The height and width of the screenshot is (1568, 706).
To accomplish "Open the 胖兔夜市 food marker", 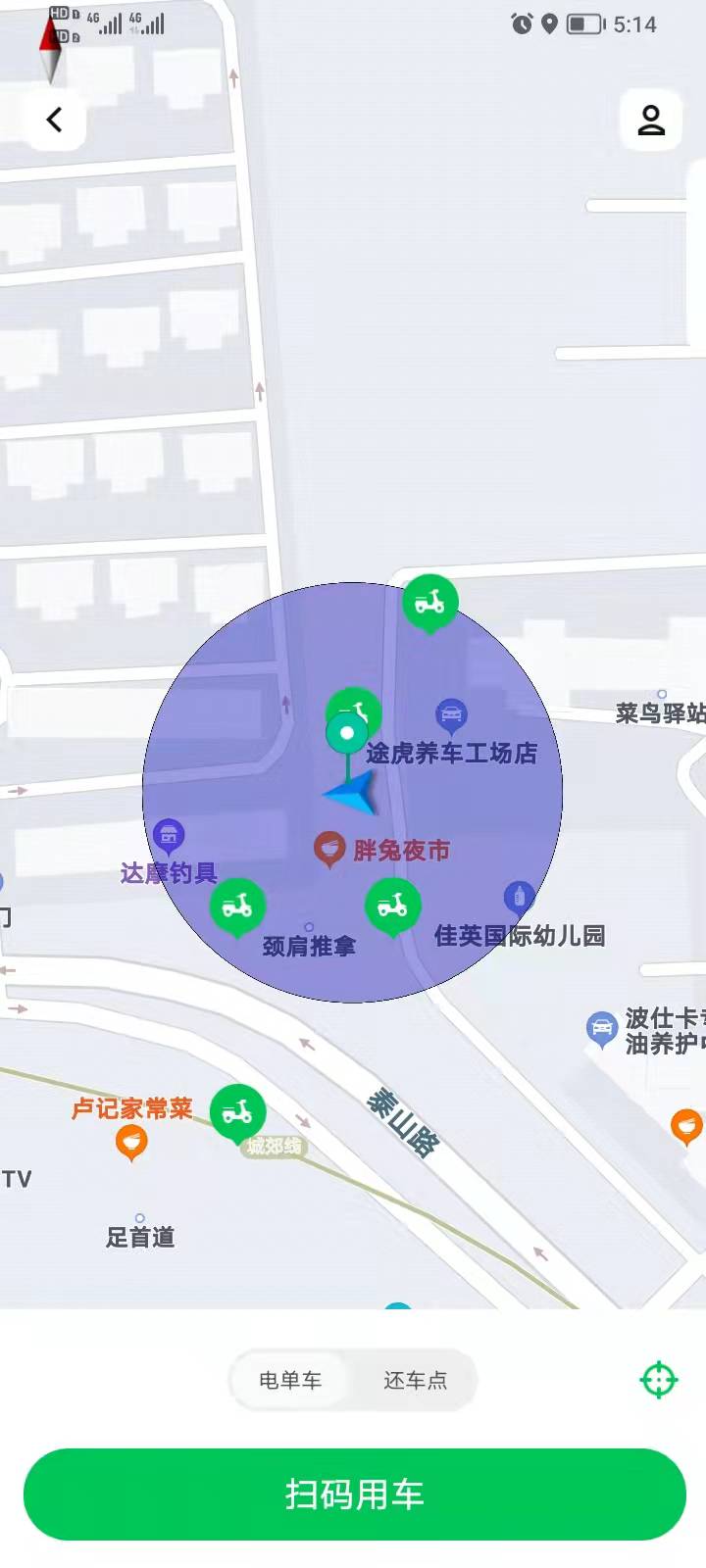I will click(x=328, y=845).
